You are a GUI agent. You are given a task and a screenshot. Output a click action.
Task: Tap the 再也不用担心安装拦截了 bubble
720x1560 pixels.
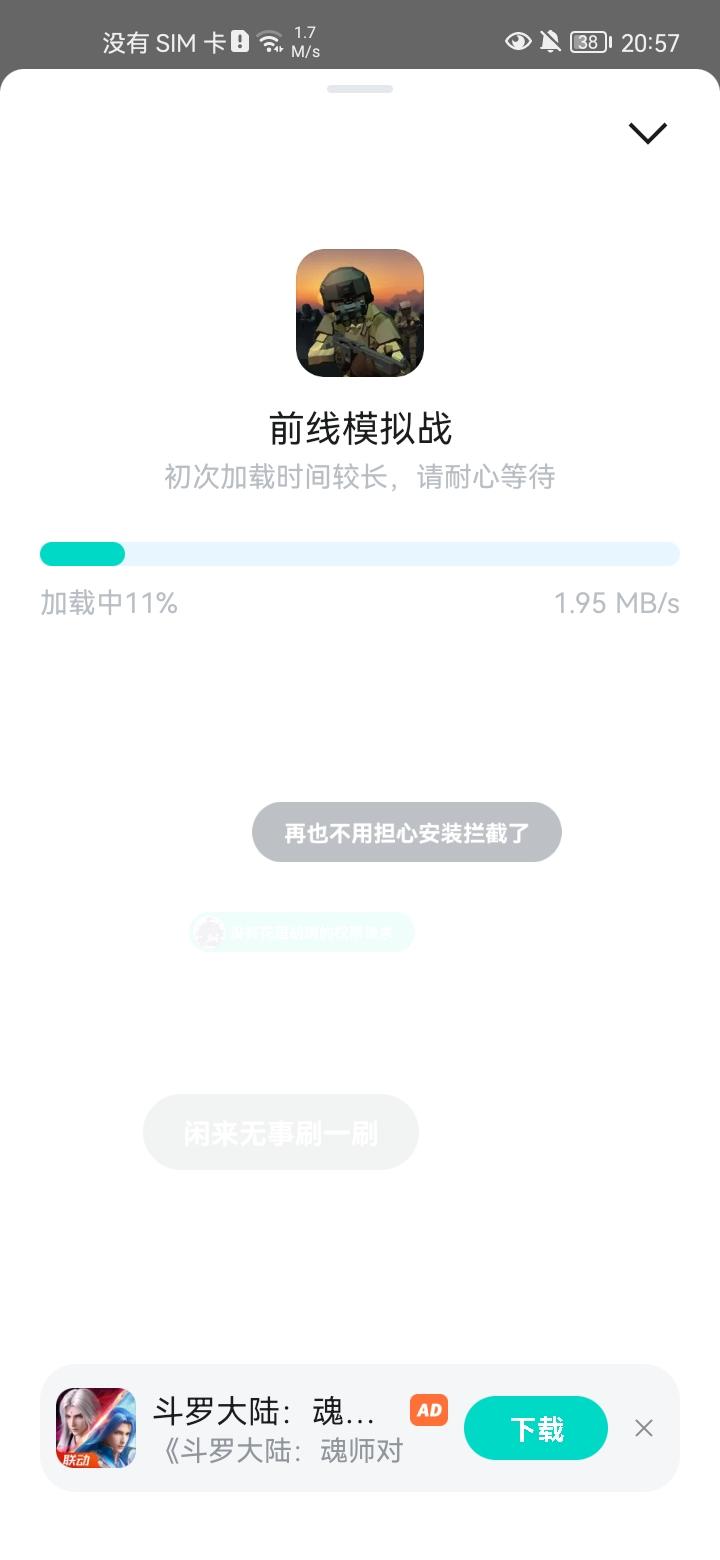pos(406,831)
